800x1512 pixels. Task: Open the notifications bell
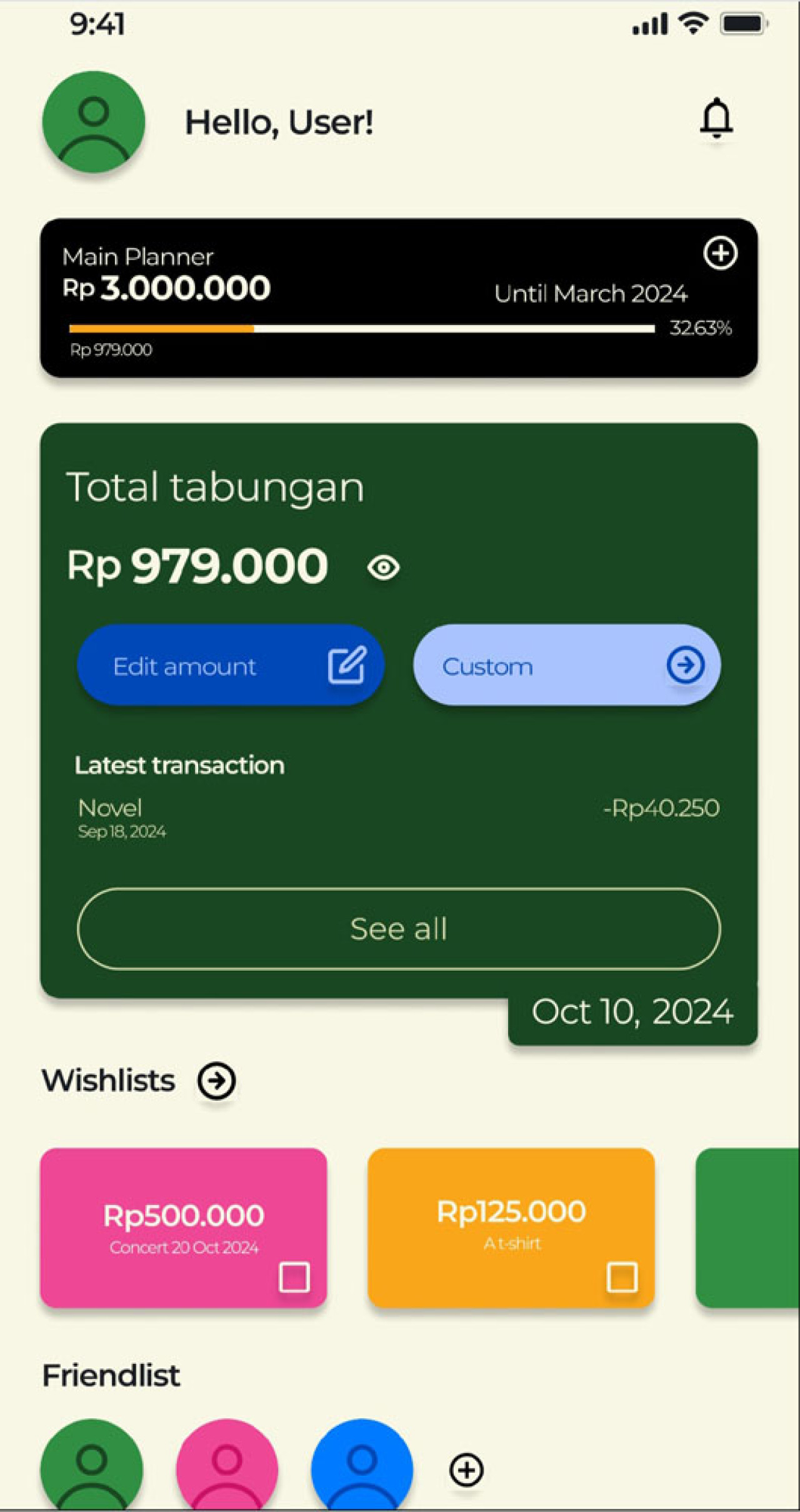pos(716,119)
